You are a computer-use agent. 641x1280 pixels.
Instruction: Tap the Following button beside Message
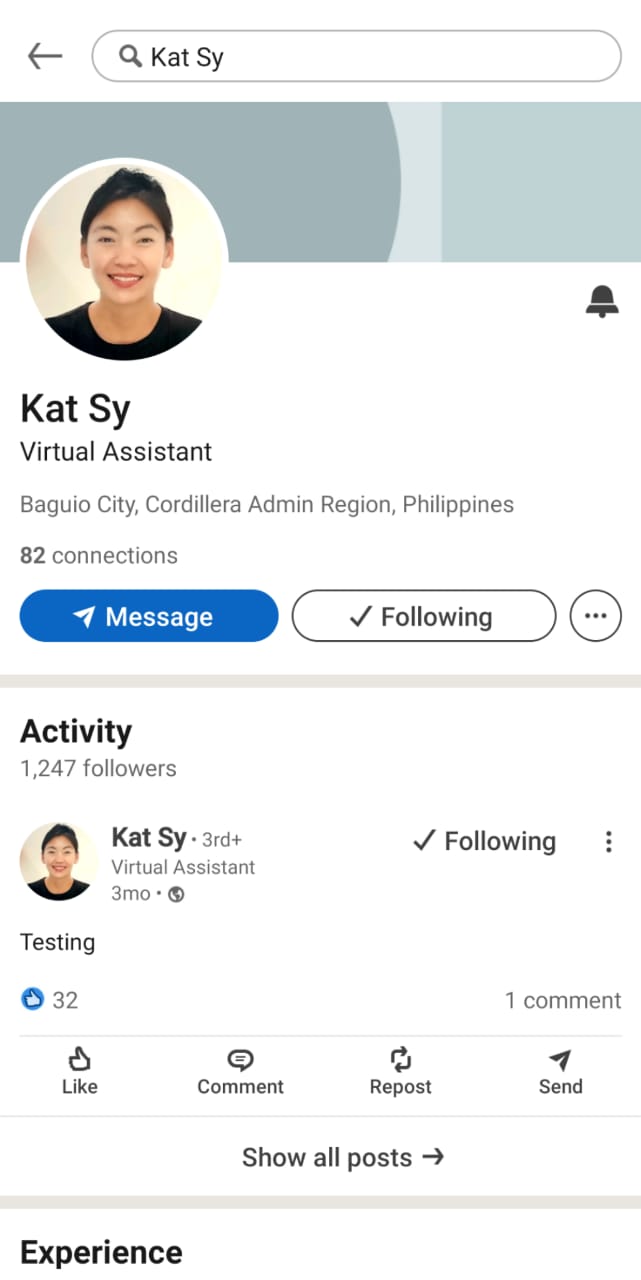pyautogui.click(x=423, y=616)
